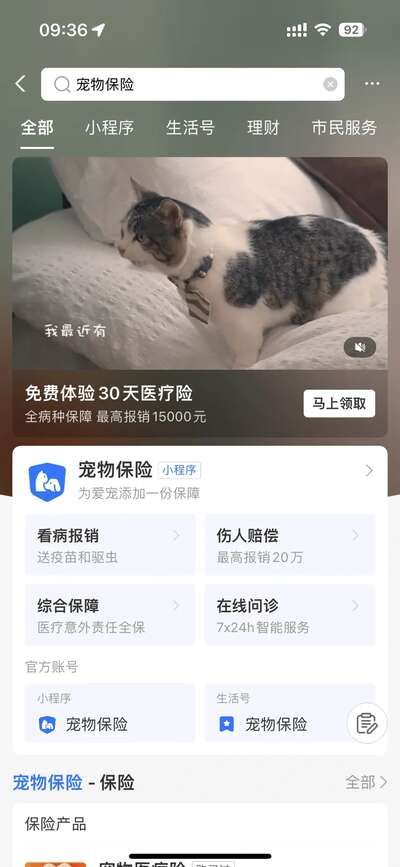Open 看病报销 option
The height and width of the screenshot is (867, 400).
point(110,545)
